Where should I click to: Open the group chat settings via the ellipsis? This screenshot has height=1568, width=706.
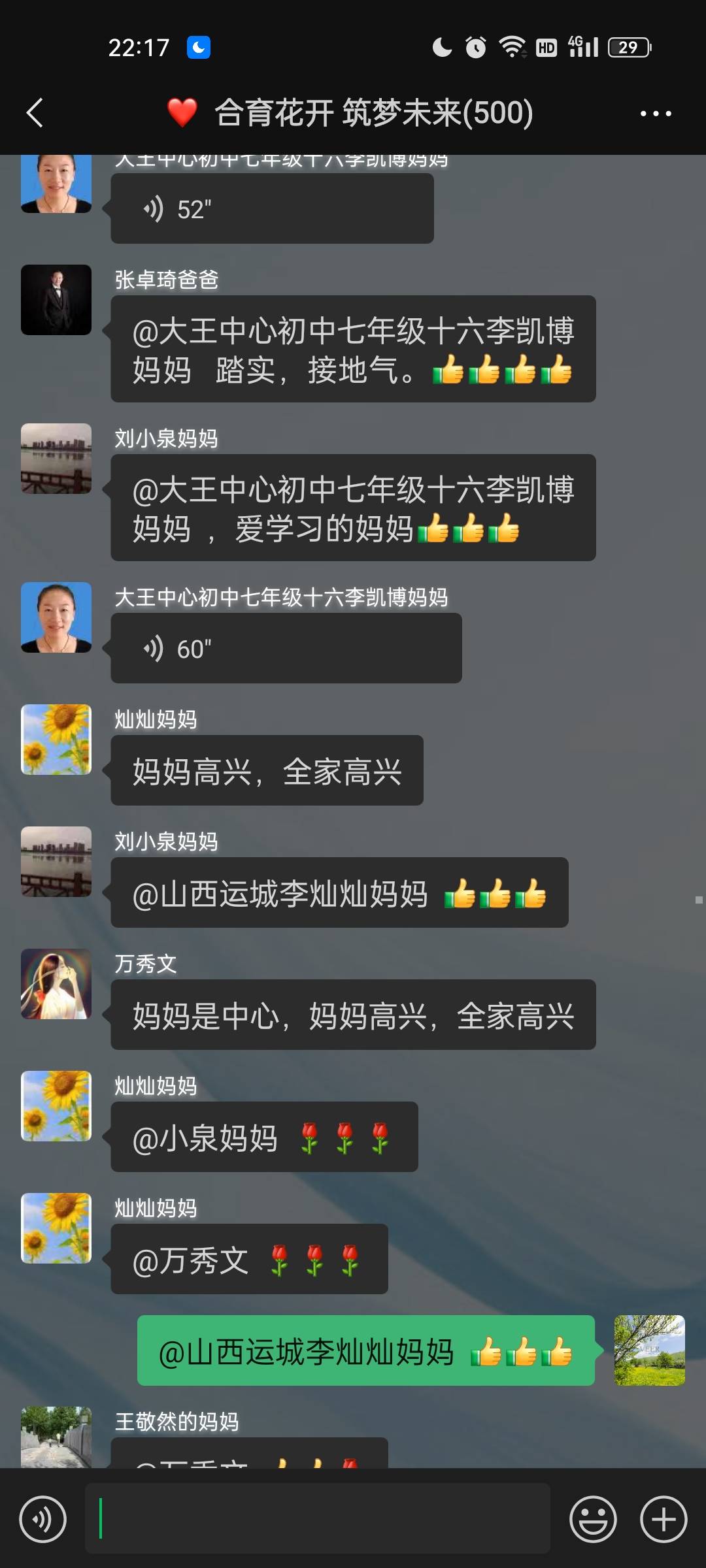point(656,112)
